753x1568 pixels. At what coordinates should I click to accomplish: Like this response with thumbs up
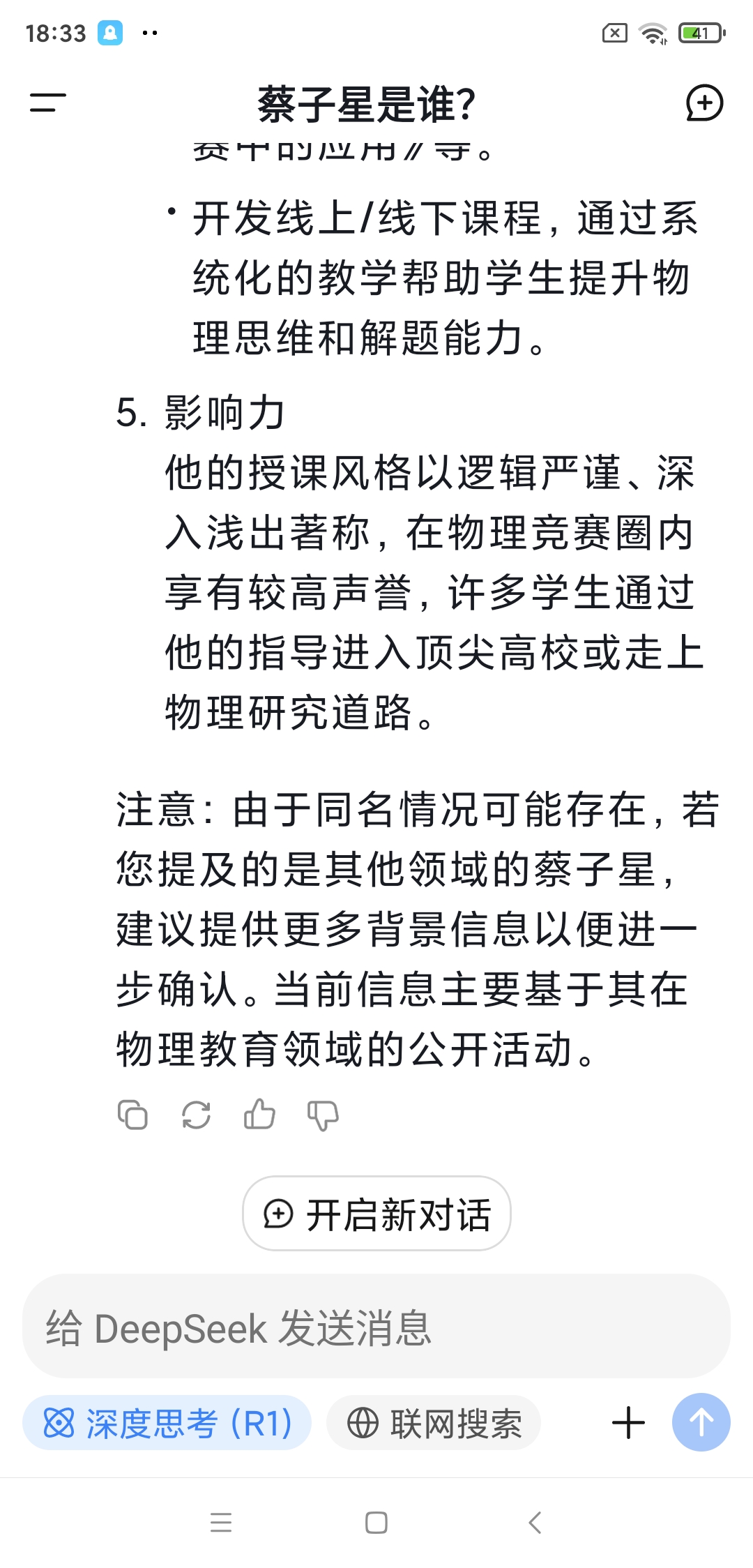click(x=259, y=1114)
